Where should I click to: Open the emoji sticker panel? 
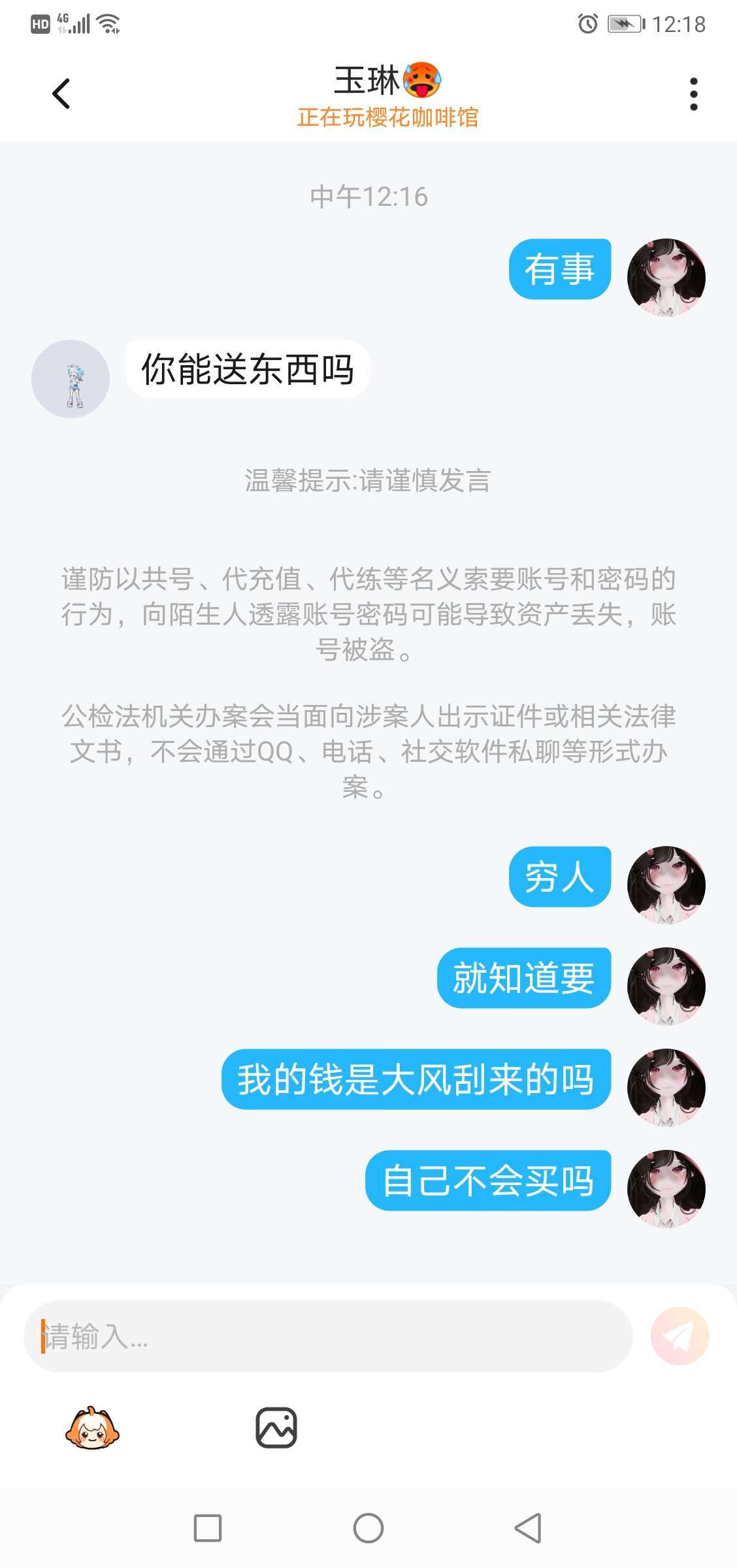tap(92, 1428)
